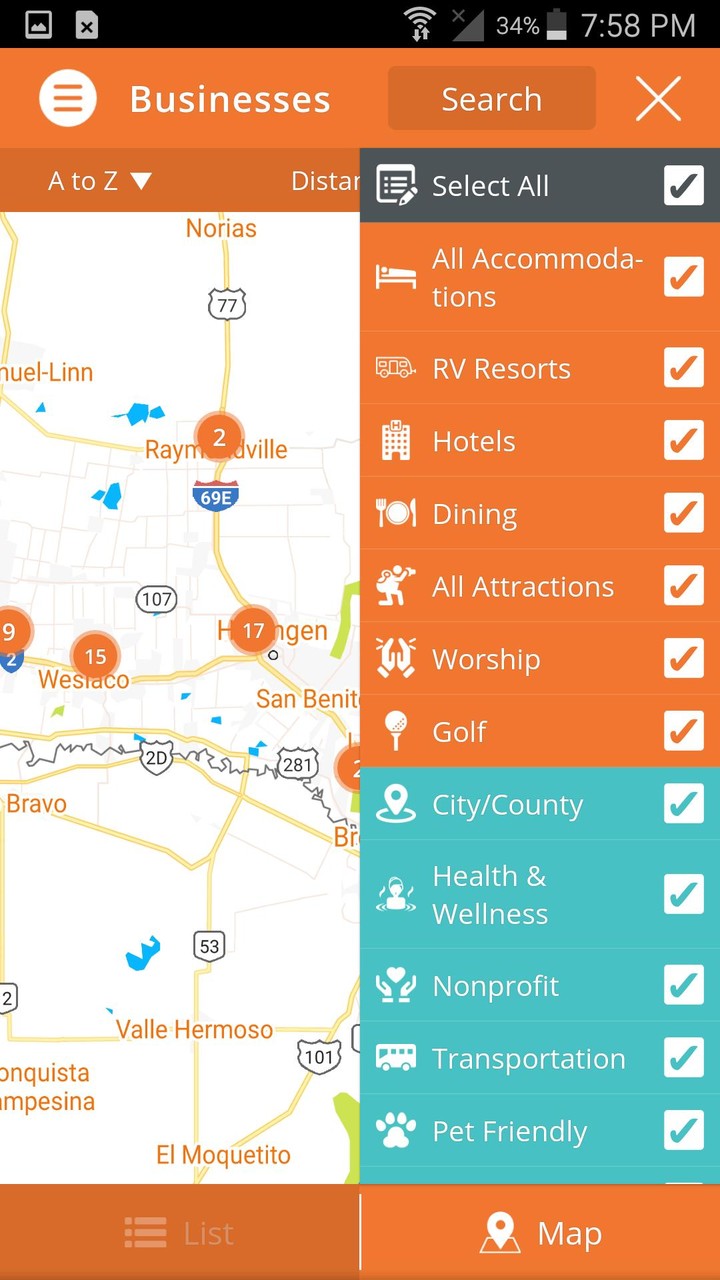Open the 17 cluster marker near Harlingen
The image size is (720, 1280).
coord(253,630)
